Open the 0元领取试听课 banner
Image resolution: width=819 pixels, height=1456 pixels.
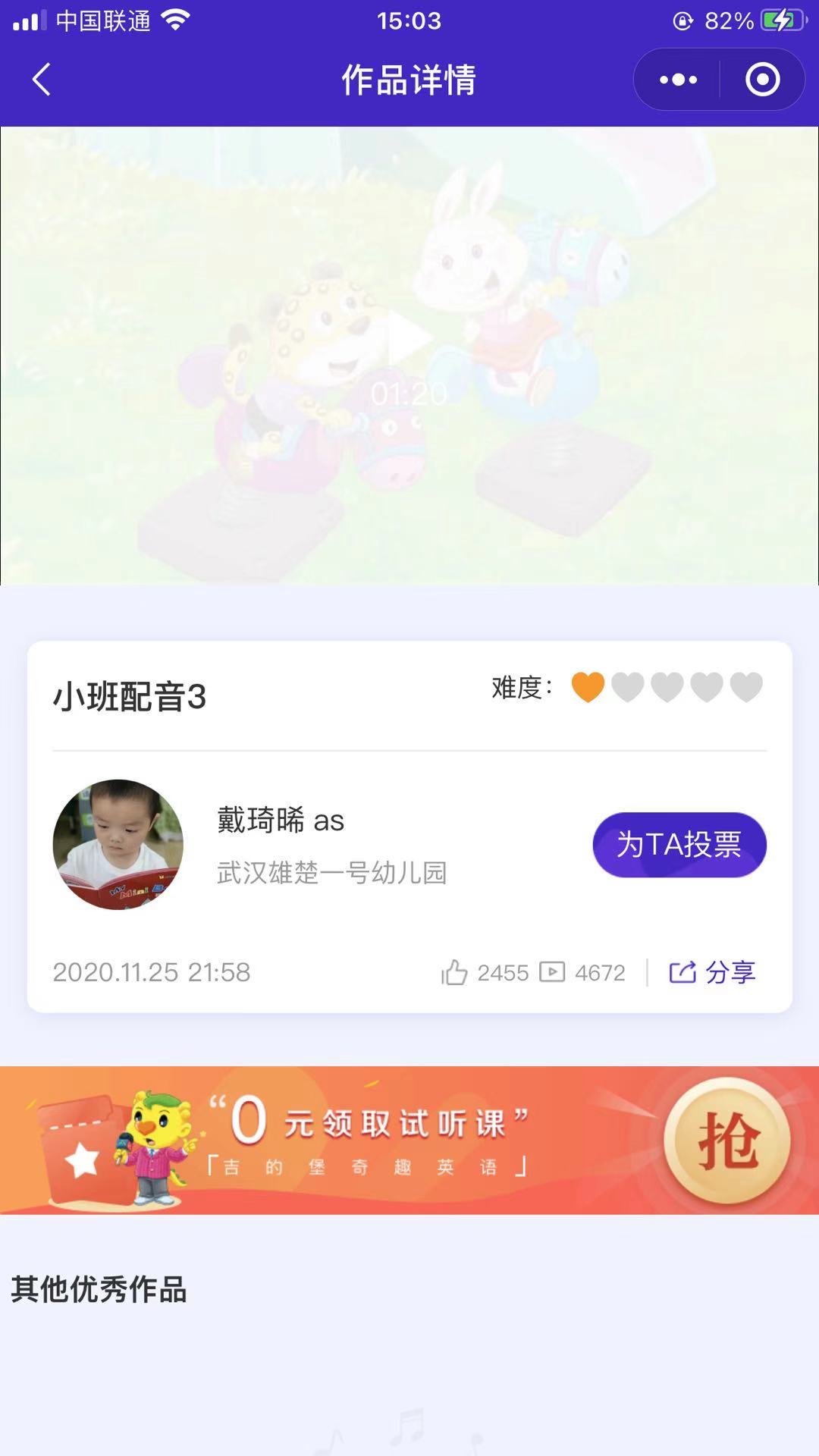[x=364, y=1140]
